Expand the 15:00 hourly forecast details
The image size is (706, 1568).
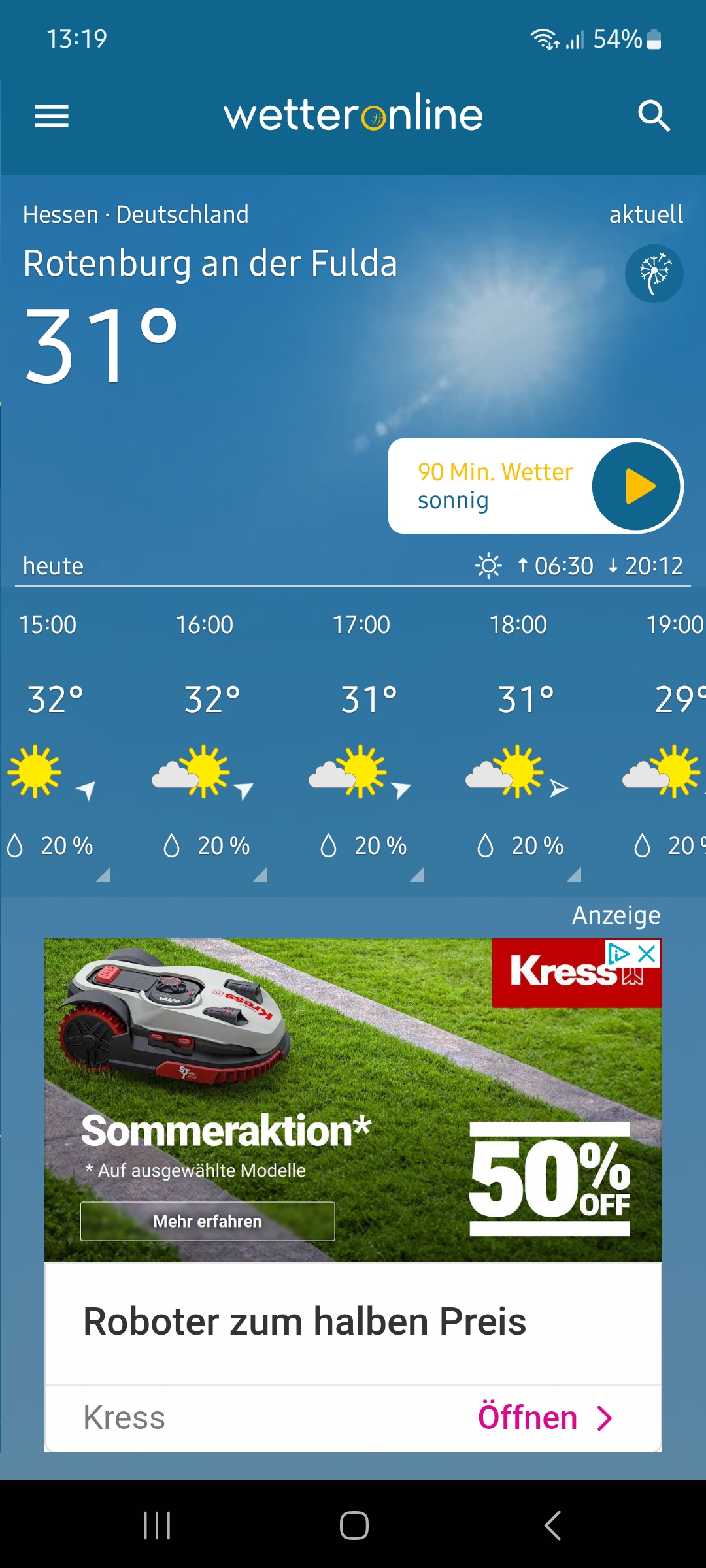[x=103, y=874]
